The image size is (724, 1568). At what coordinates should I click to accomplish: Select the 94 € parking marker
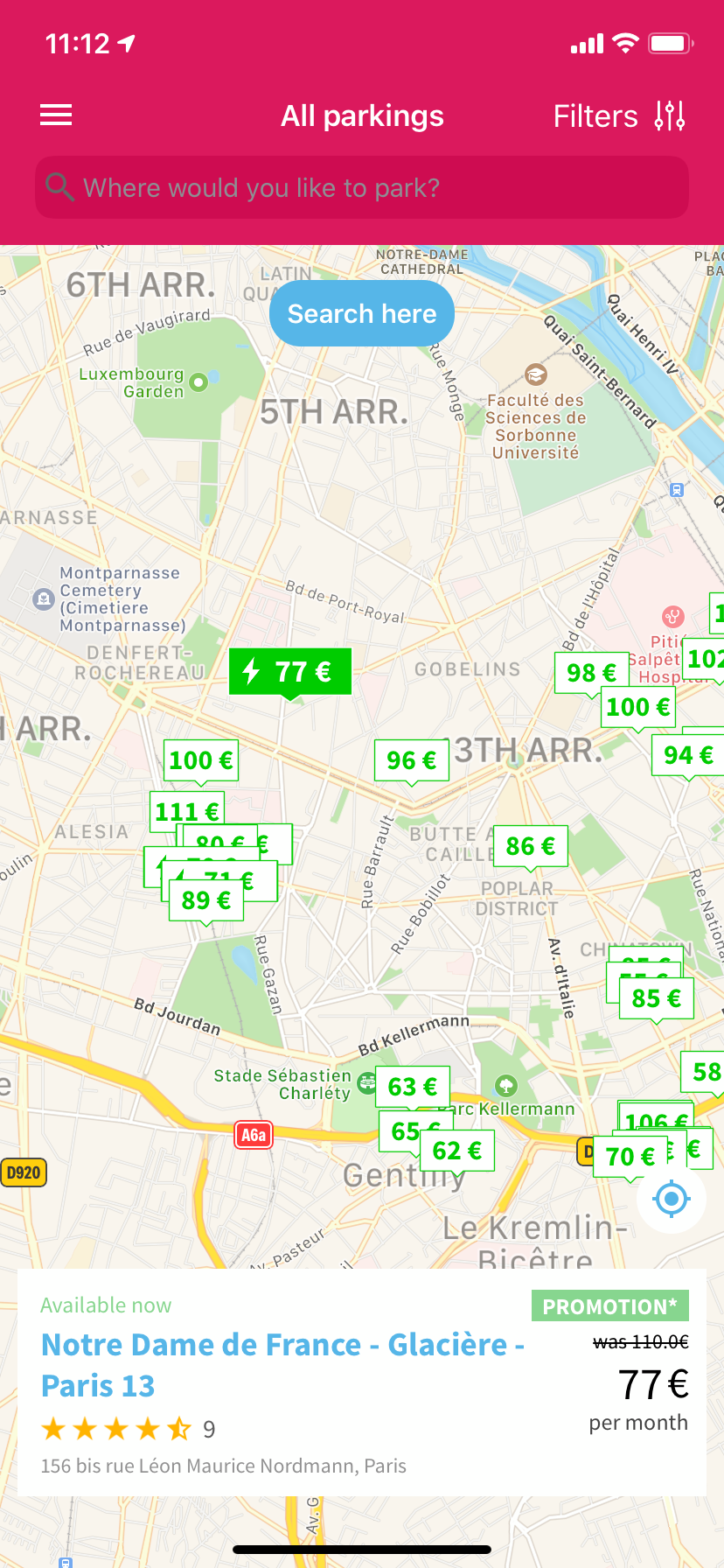pyautogui.click(x=688, y=755)
